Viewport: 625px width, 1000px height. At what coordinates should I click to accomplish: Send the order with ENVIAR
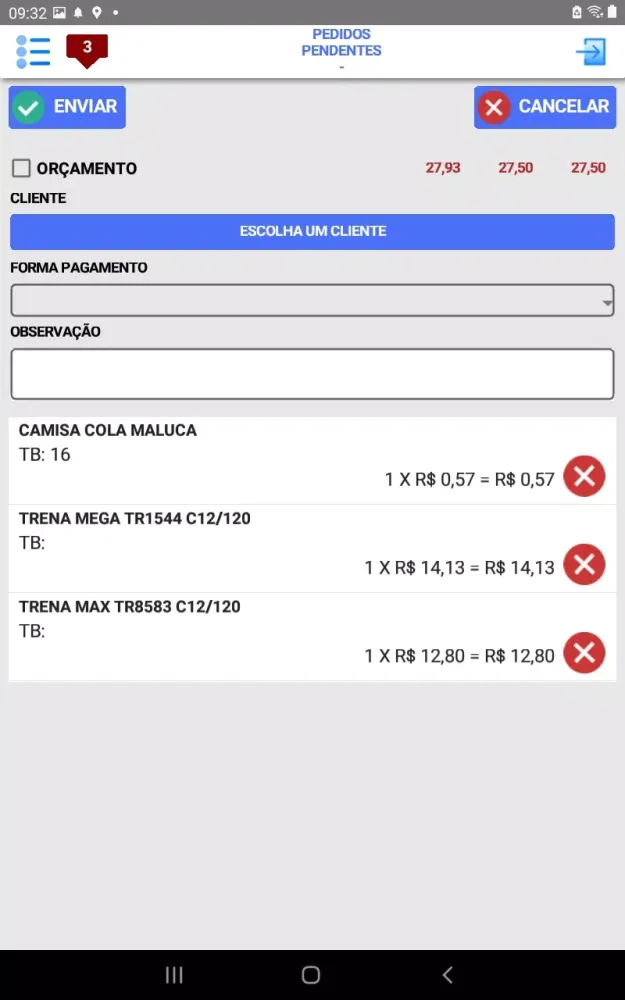[x=67, y=107]
